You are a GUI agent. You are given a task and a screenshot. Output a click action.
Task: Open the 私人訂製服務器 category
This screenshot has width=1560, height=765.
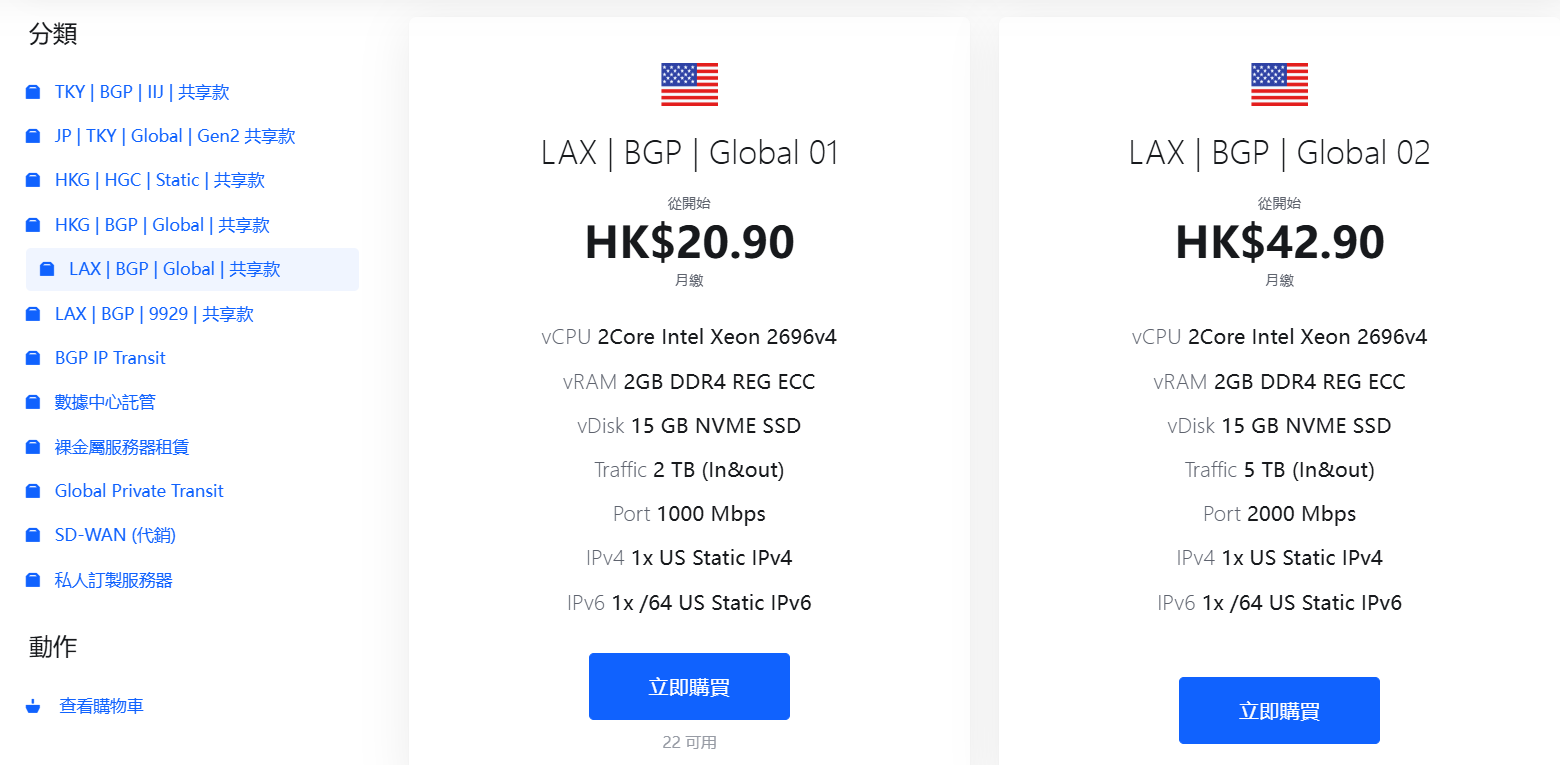[x=113, y=580]
